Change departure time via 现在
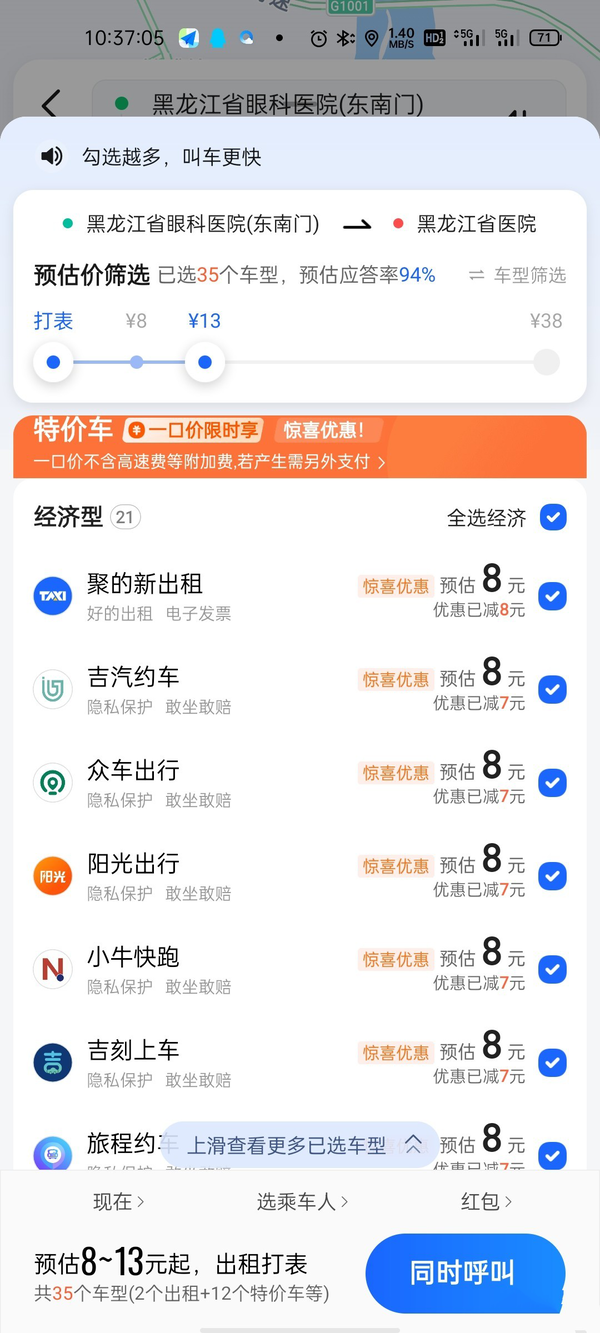 (118, 1202)
